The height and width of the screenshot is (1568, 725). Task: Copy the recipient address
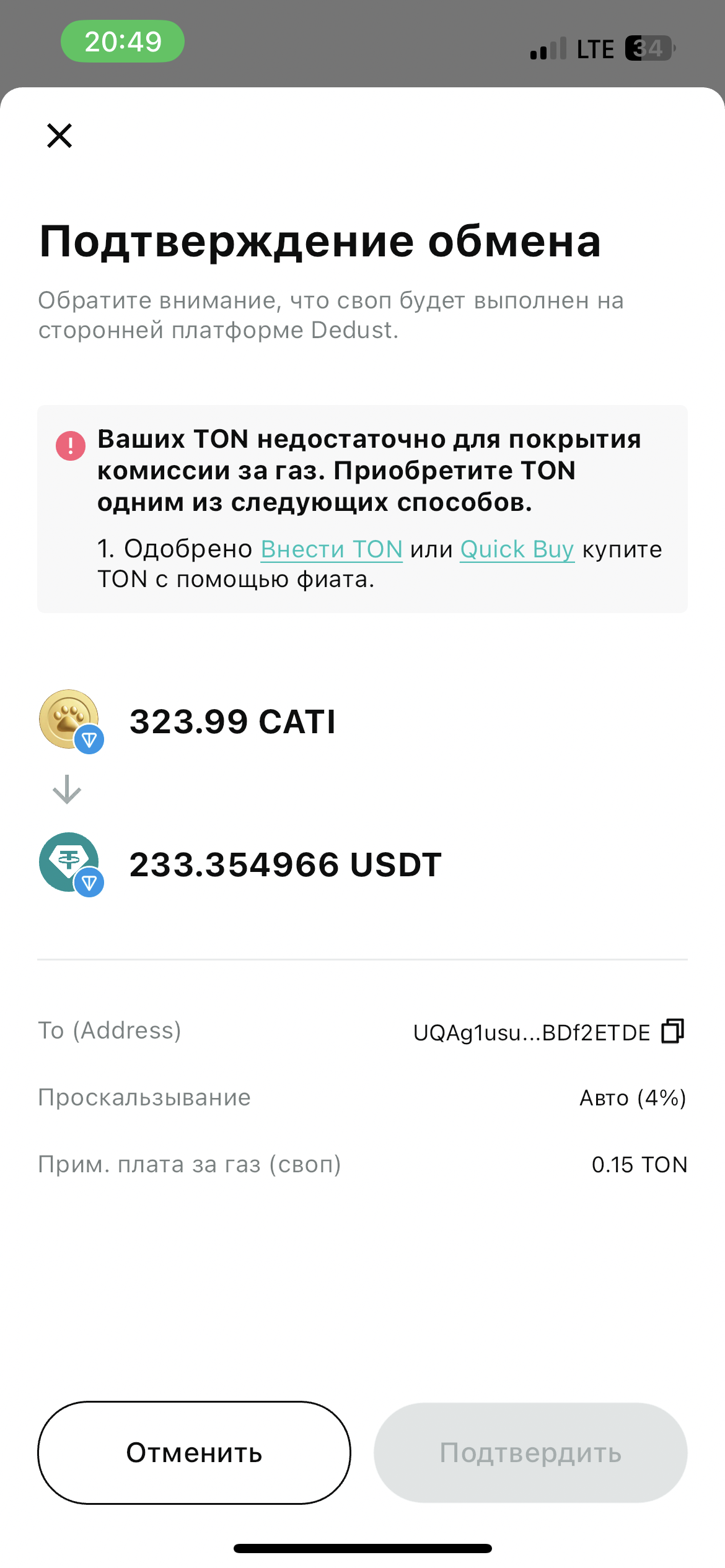[672, 1032]
